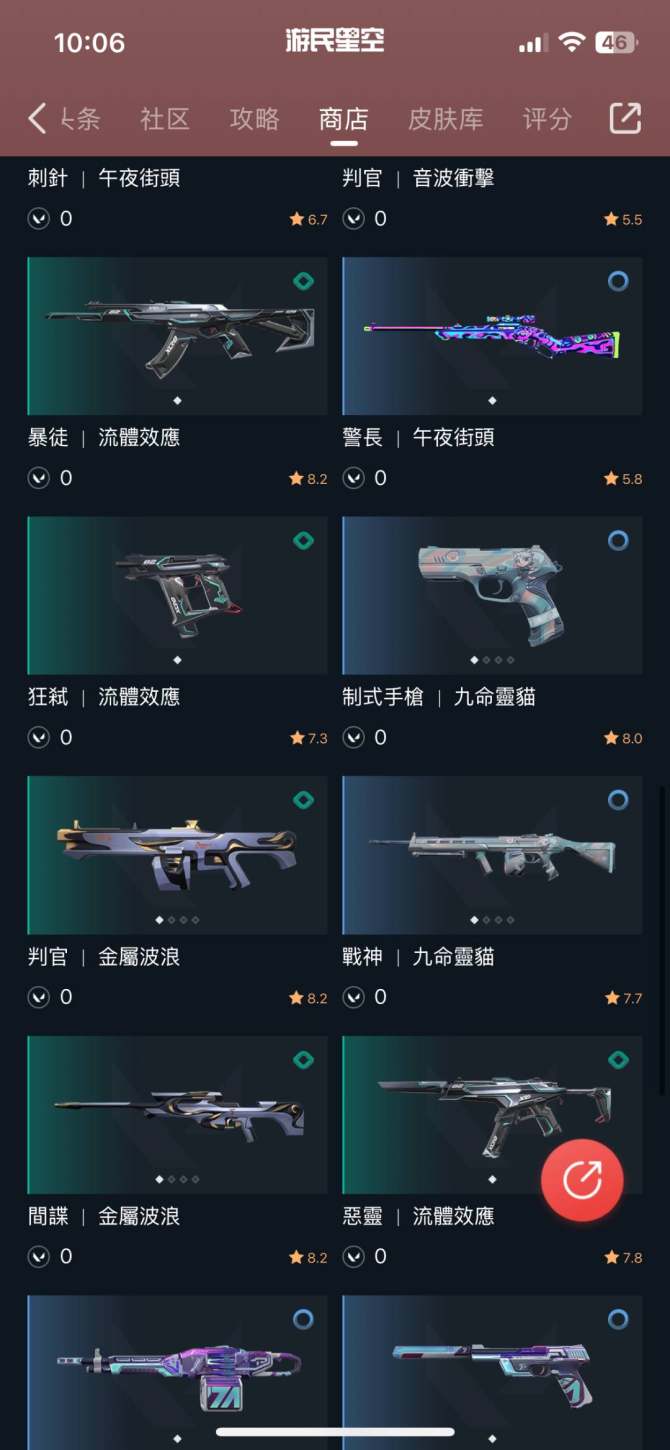Select the 商店 tab
The height and width of the screenshot is (1450, 670).
click(343, 119)
